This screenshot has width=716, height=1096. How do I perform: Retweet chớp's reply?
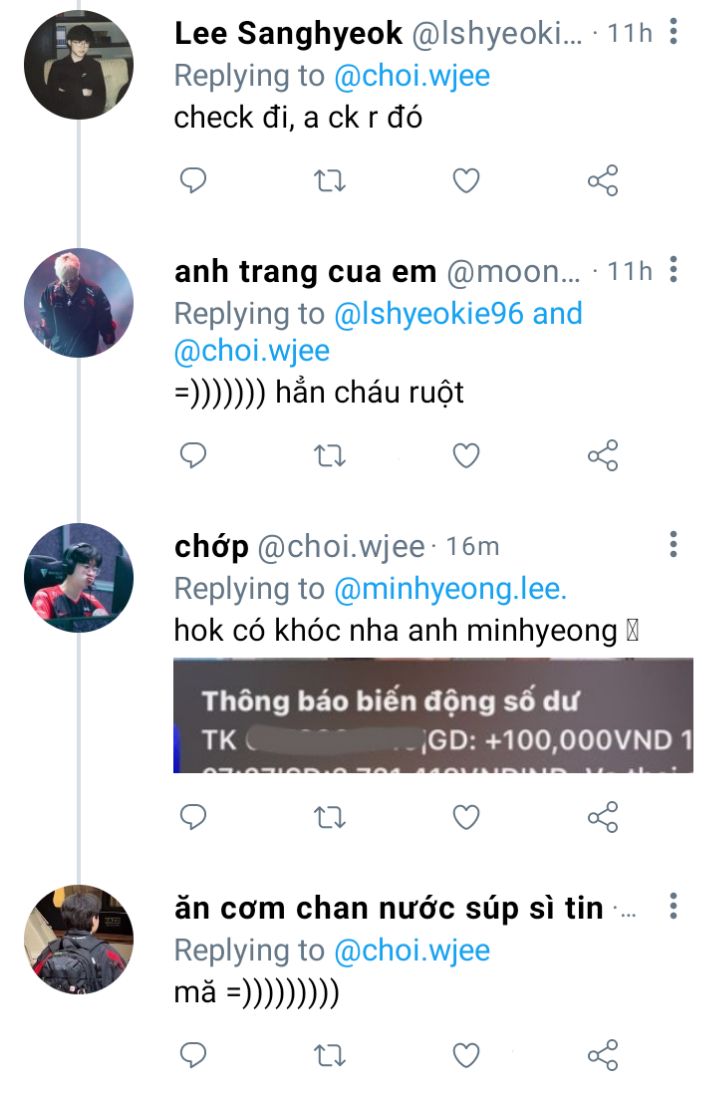330,818
